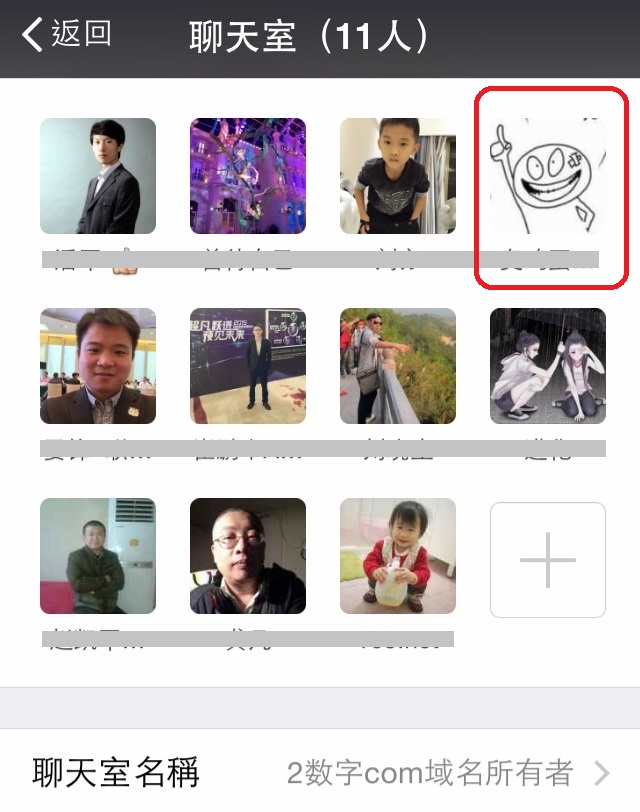Open the member sitting beside the air conditioner
The height and width of the screenshot is (812, 640).
click(98, 556)
